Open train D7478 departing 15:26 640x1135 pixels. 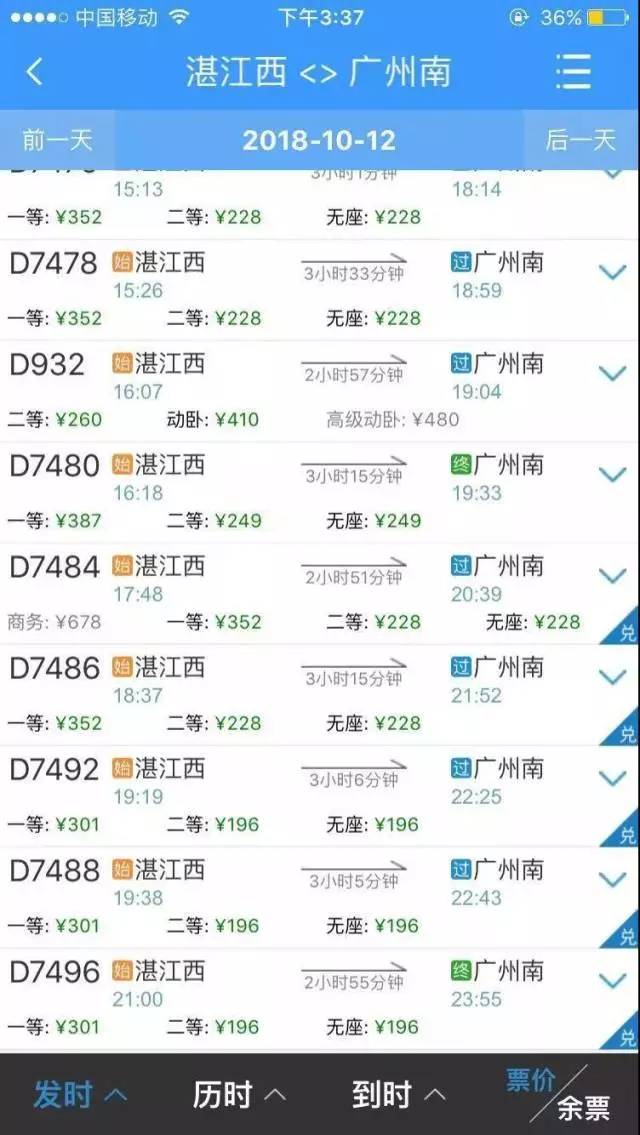click(x=300, y=289)
